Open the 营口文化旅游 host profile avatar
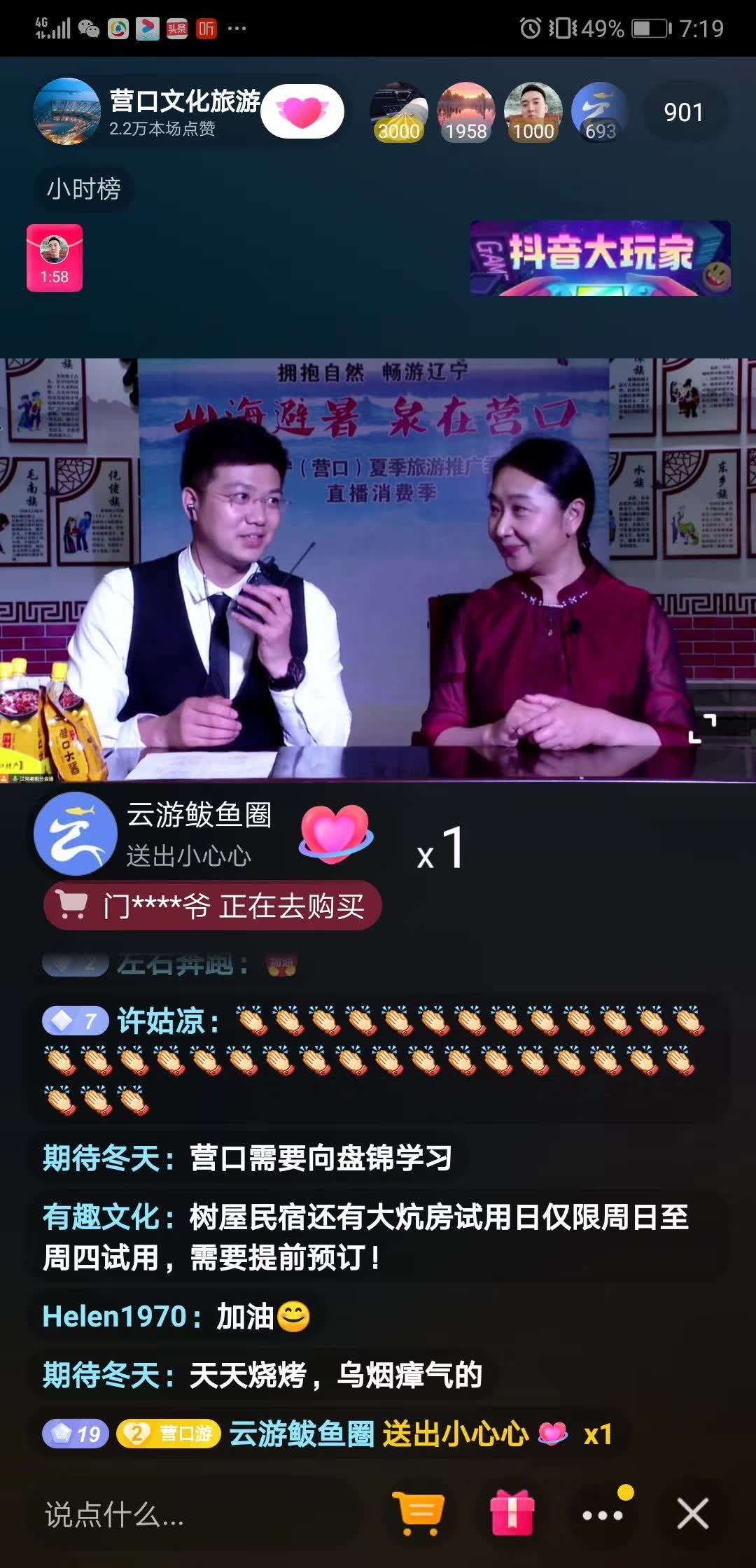The image size is (756, 1568). [x=67, y=111]
